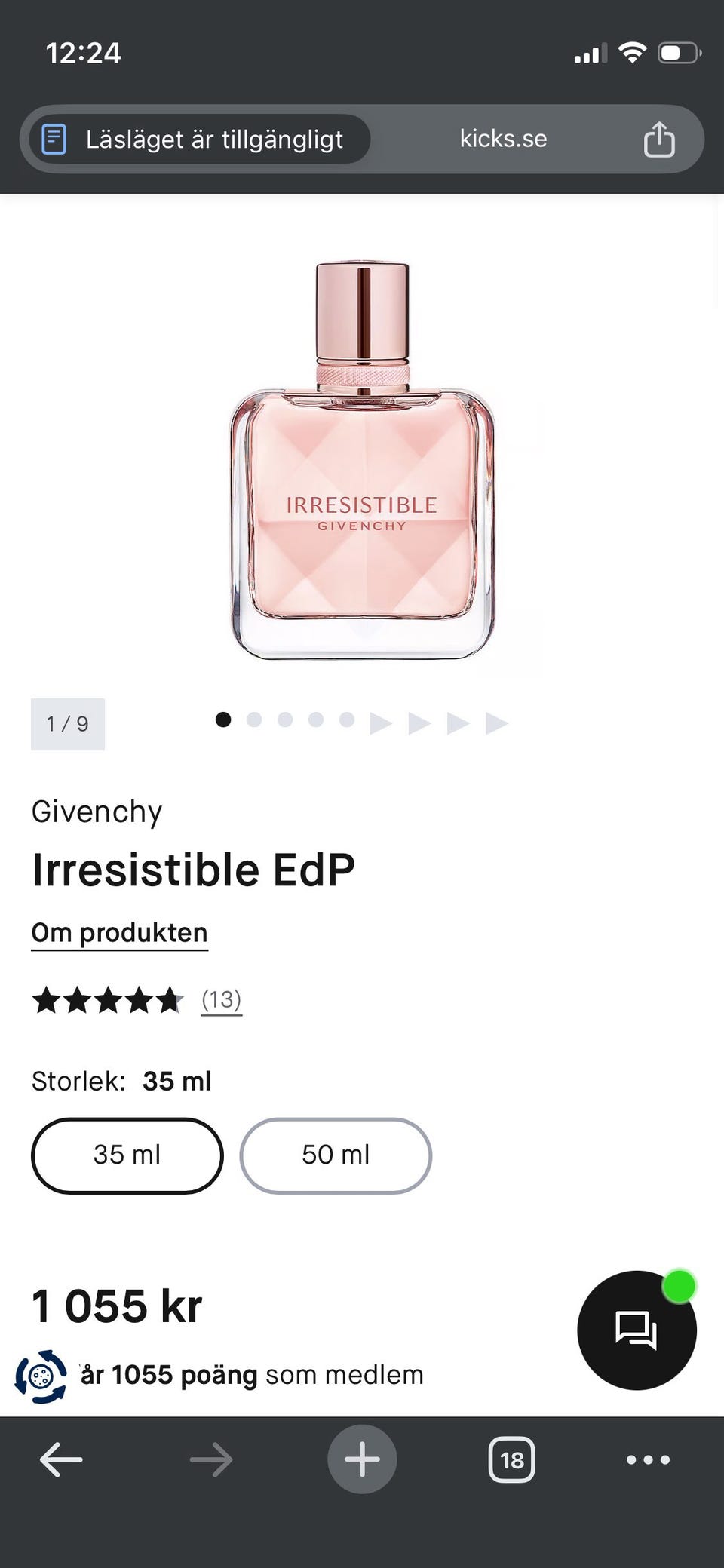Open reader mode via Läsläget är tillgängligt

tap(200, 140)
